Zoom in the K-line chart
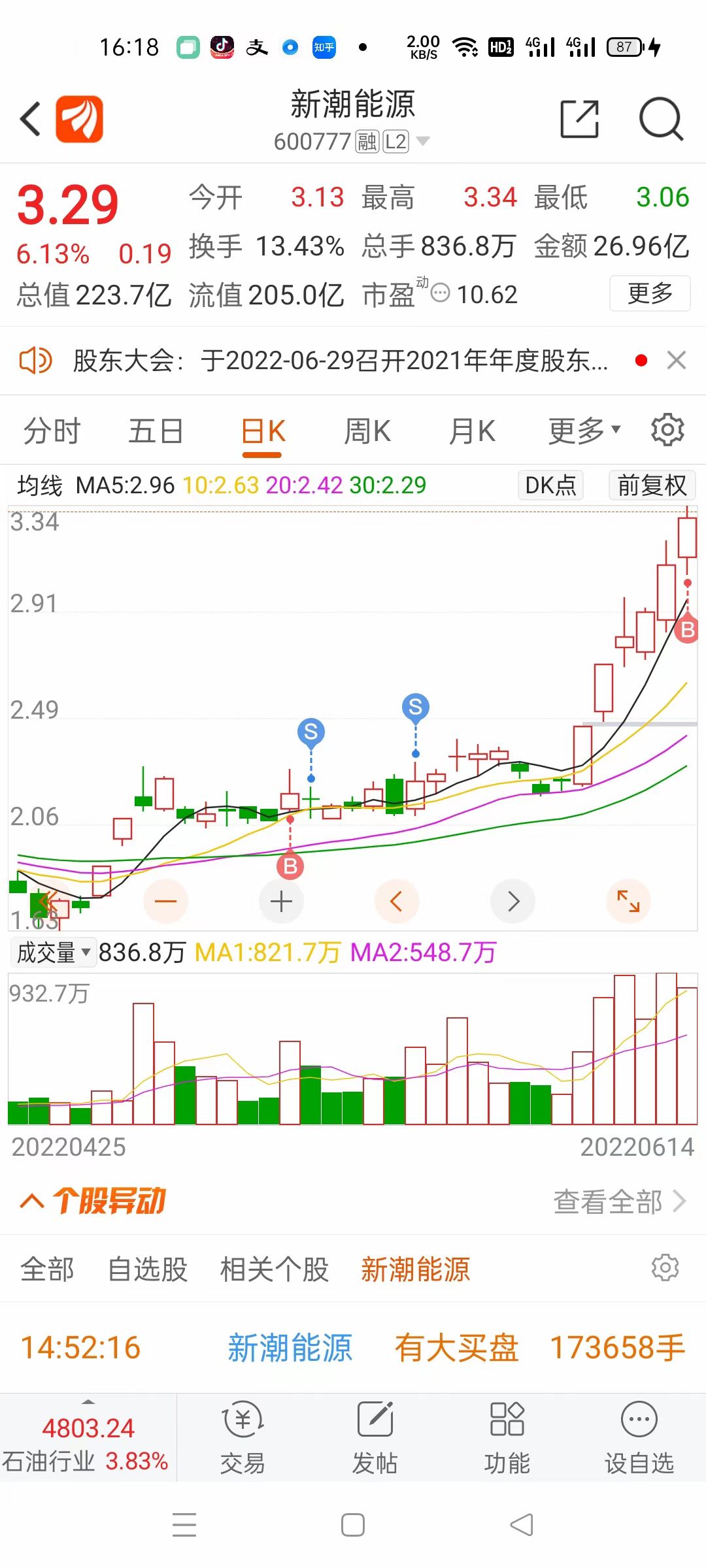706x1568 pixels. pyautogui.click(x=281, y=902)
